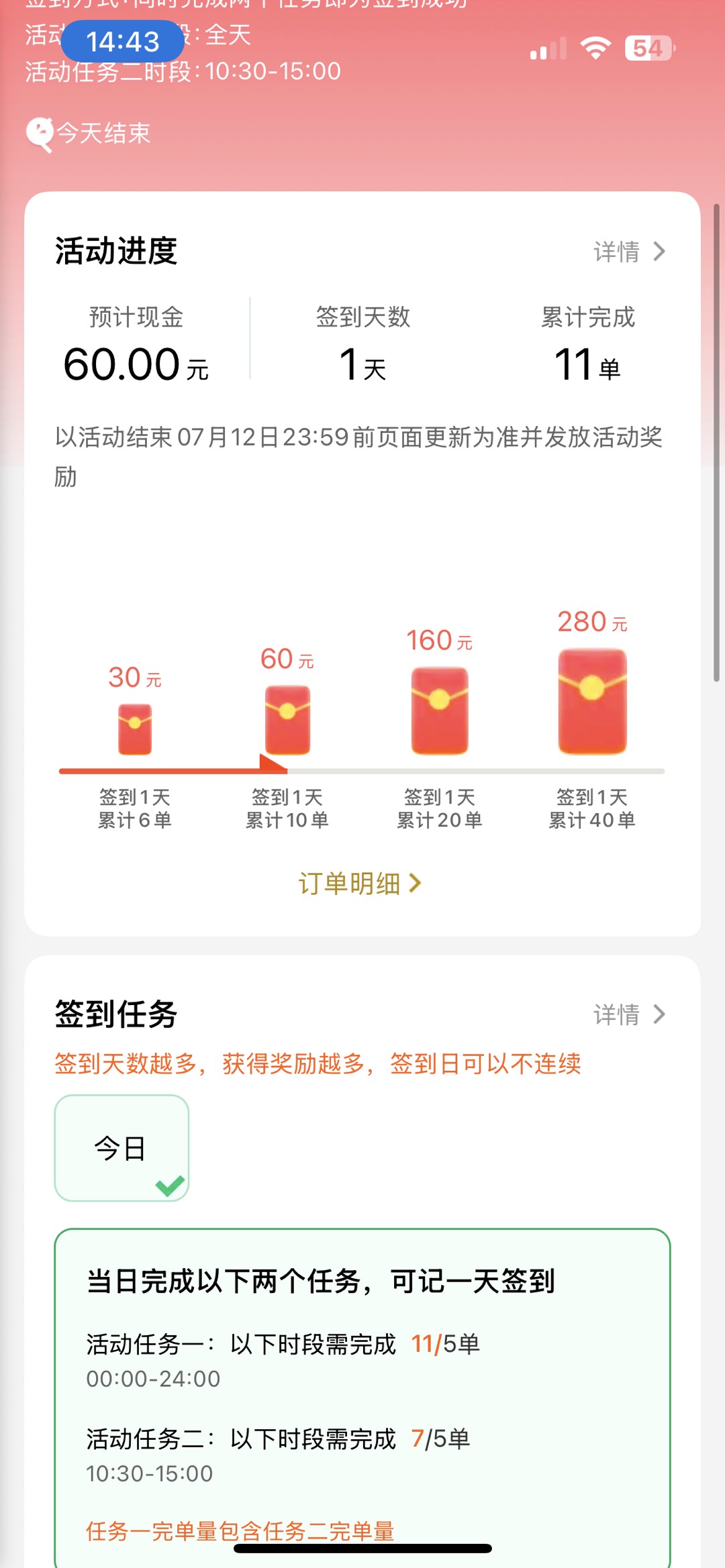Open 详情 in the 活动进度 card
The width and height of the screenshot is (725, 1568).
[628, 252]
